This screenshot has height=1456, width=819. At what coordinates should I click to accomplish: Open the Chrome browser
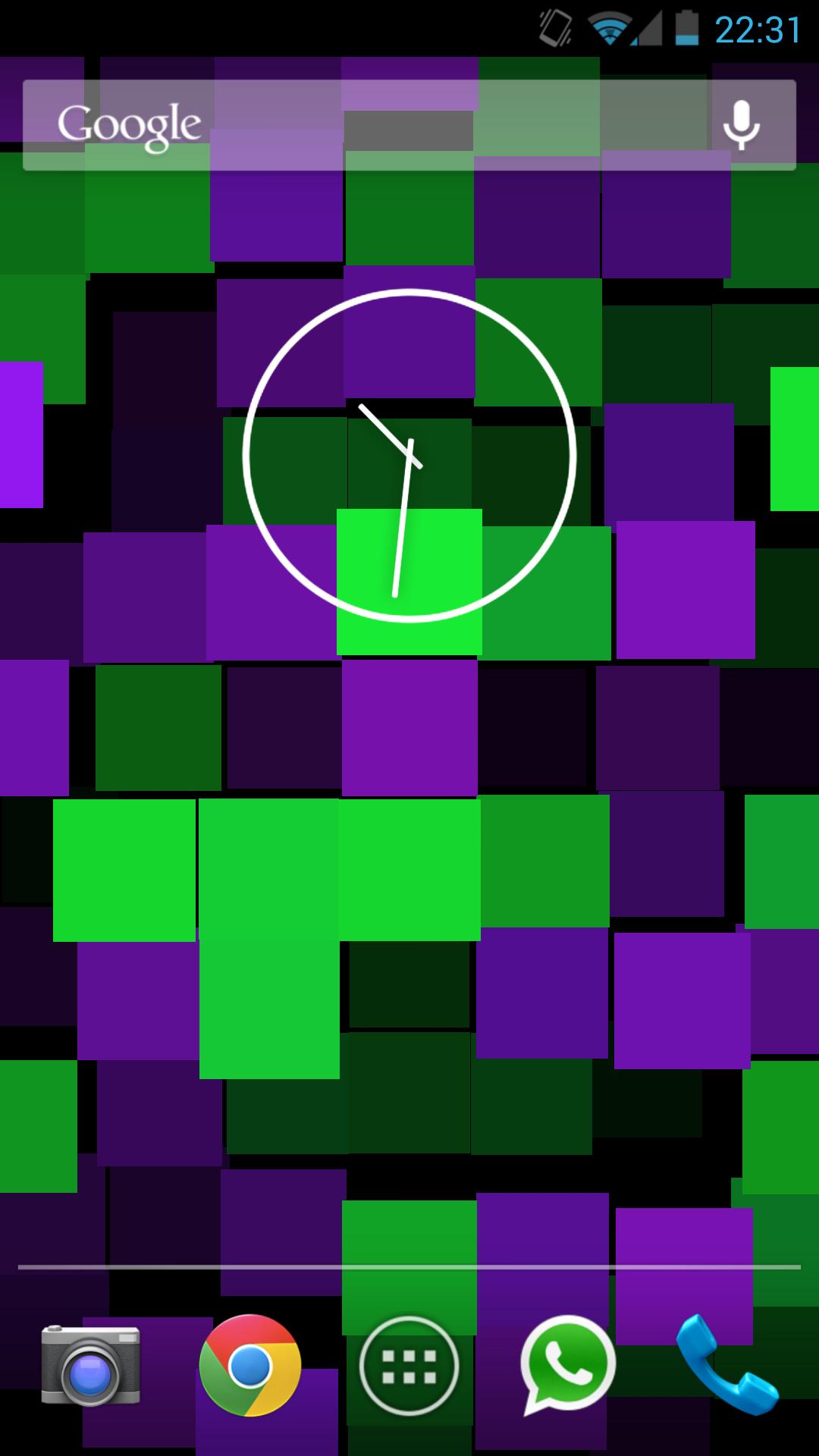(249, 1365)
